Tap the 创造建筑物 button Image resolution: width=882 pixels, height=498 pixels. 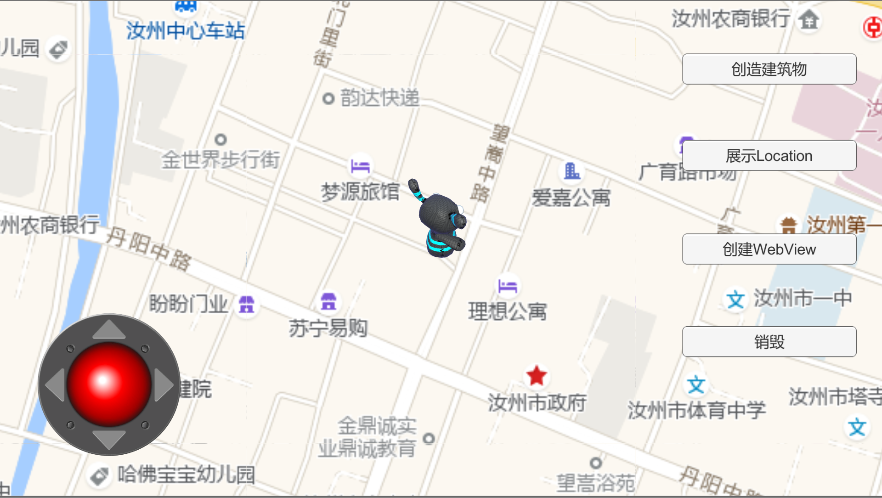tap(769, 69)
